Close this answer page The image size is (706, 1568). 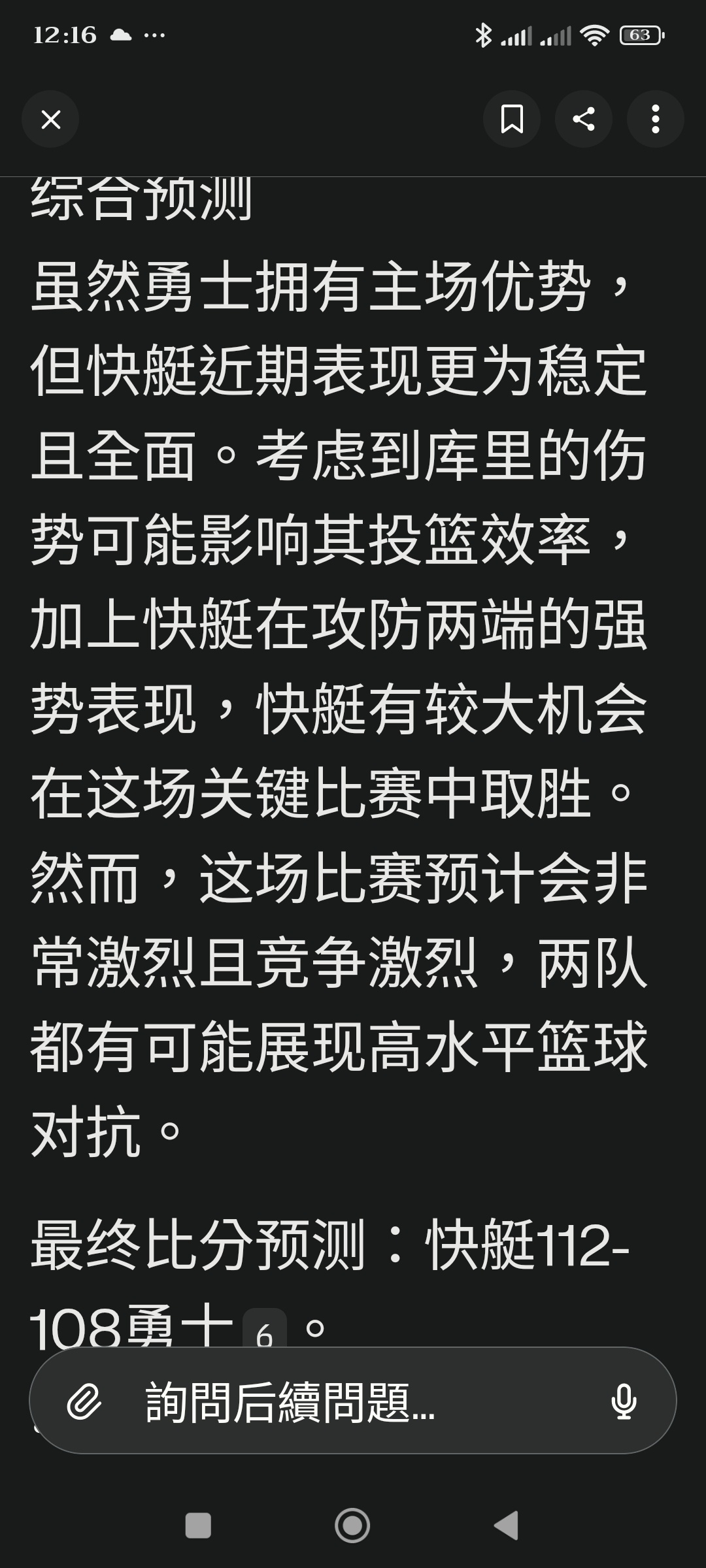pyautogui.click(x=50, y=120)
